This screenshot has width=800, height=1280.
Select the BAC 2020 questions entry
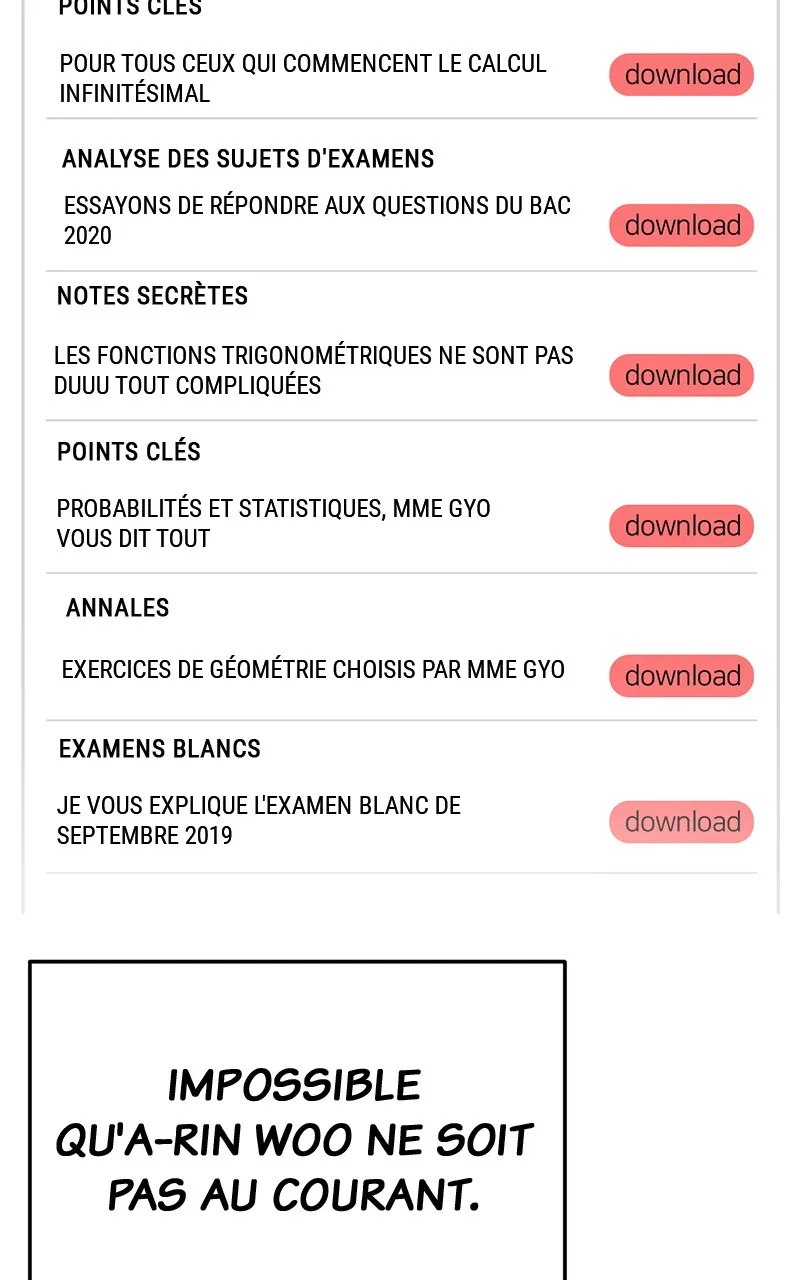tap(317, 220)
